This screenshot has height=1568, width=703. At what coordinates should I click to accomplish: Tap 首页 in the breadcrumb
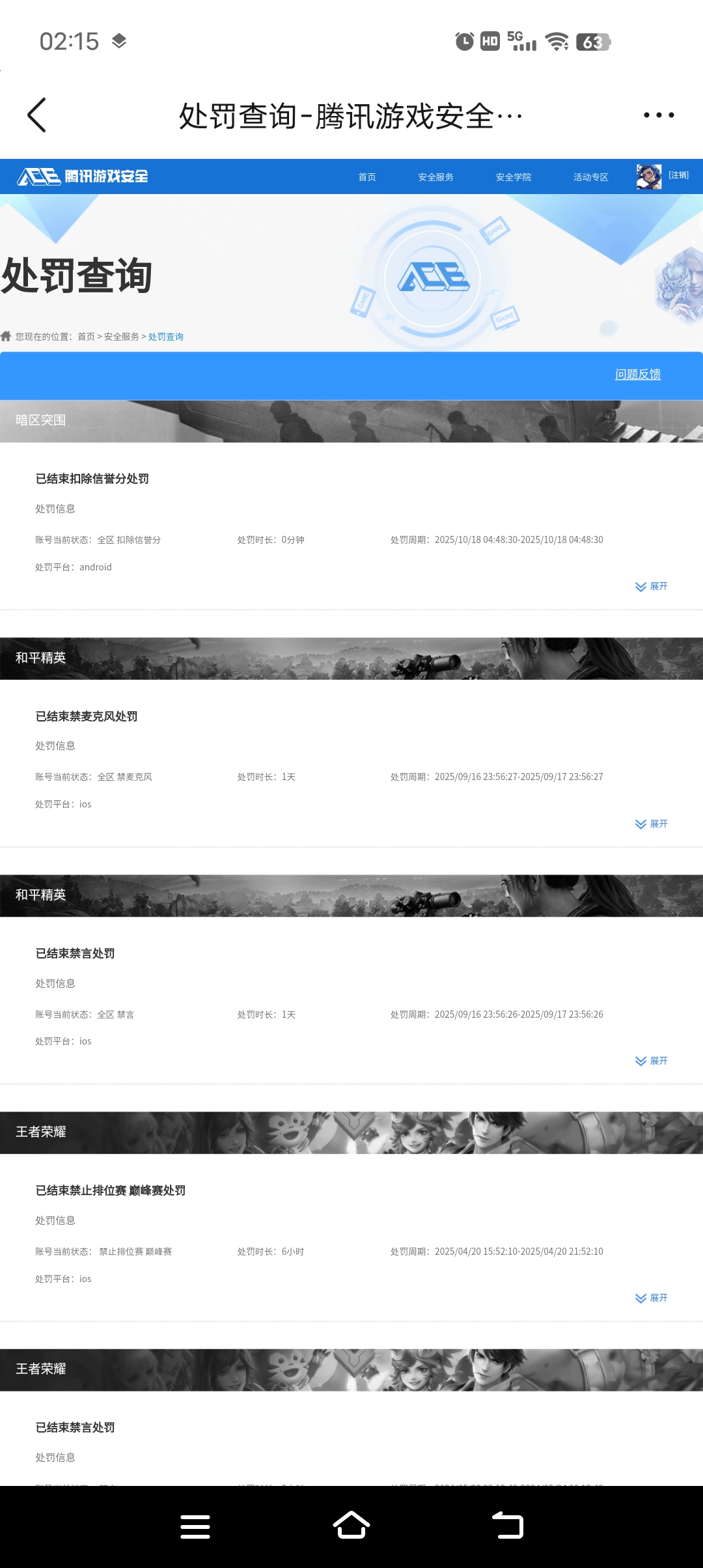point(86,337)
